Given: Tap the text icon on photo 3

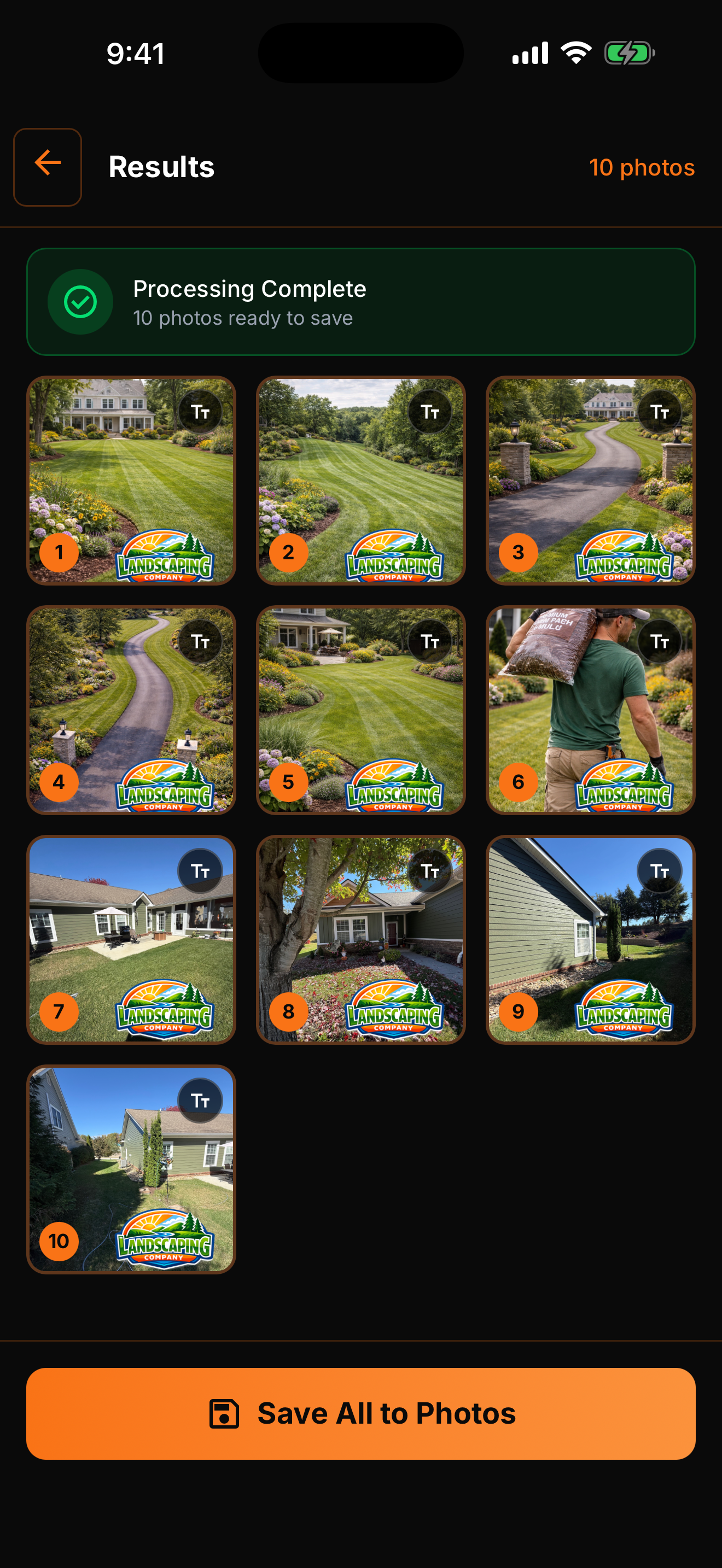Looking at the screenshot, I should tap(659, 412).
